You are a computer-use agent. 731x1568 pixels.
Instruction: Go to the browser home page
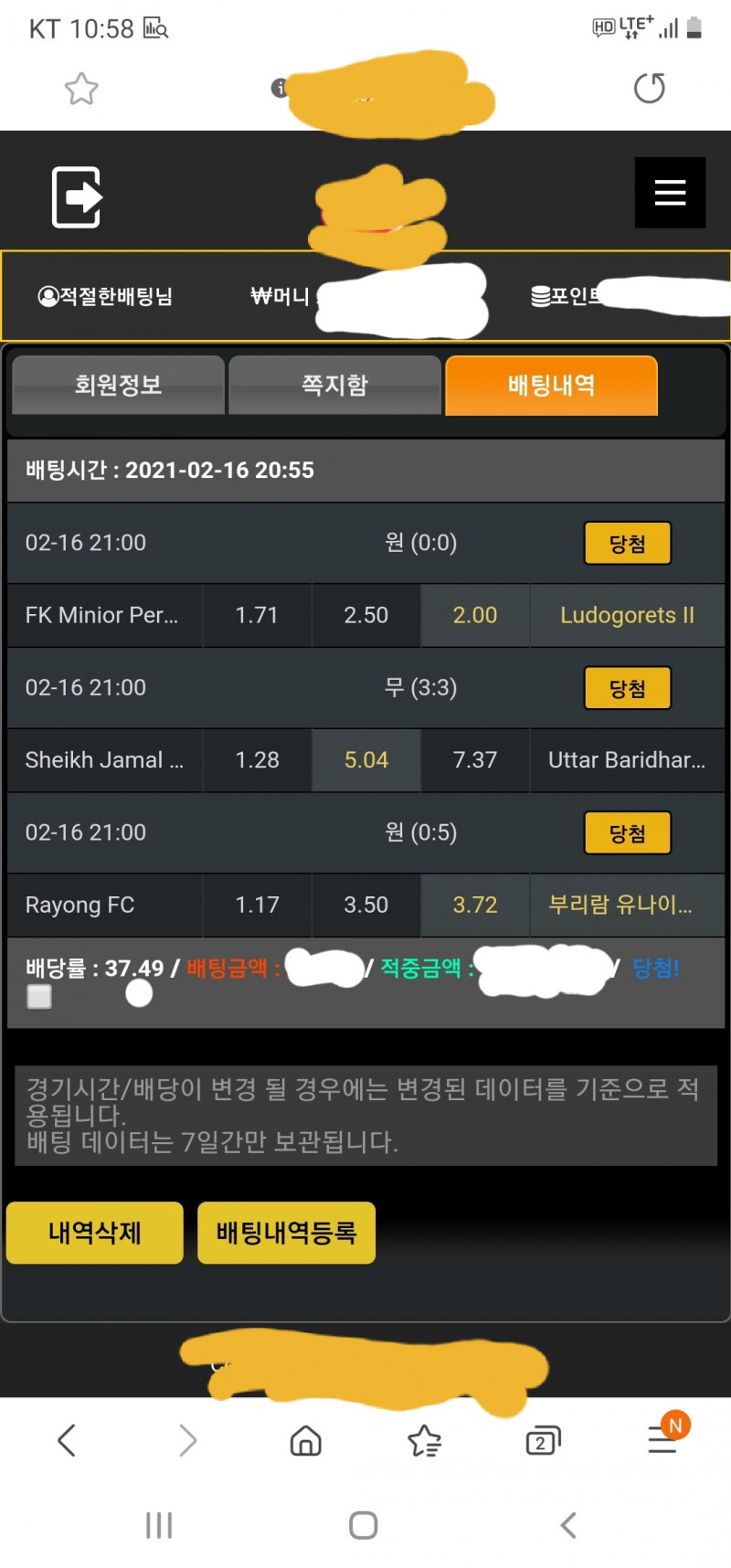click(305, 1441)
